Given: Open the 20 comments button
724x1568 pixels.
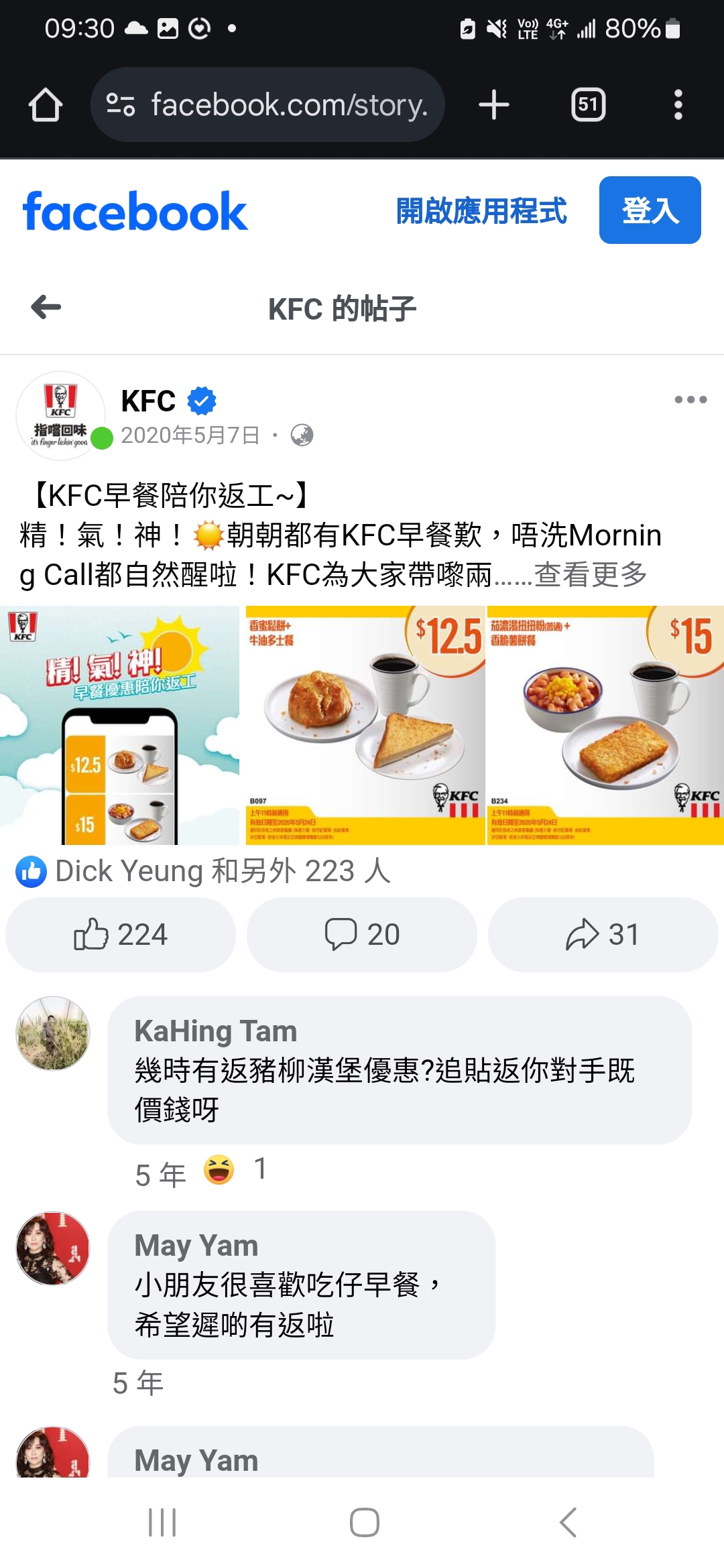Looking at the screenshot, I should click(362, 935).
